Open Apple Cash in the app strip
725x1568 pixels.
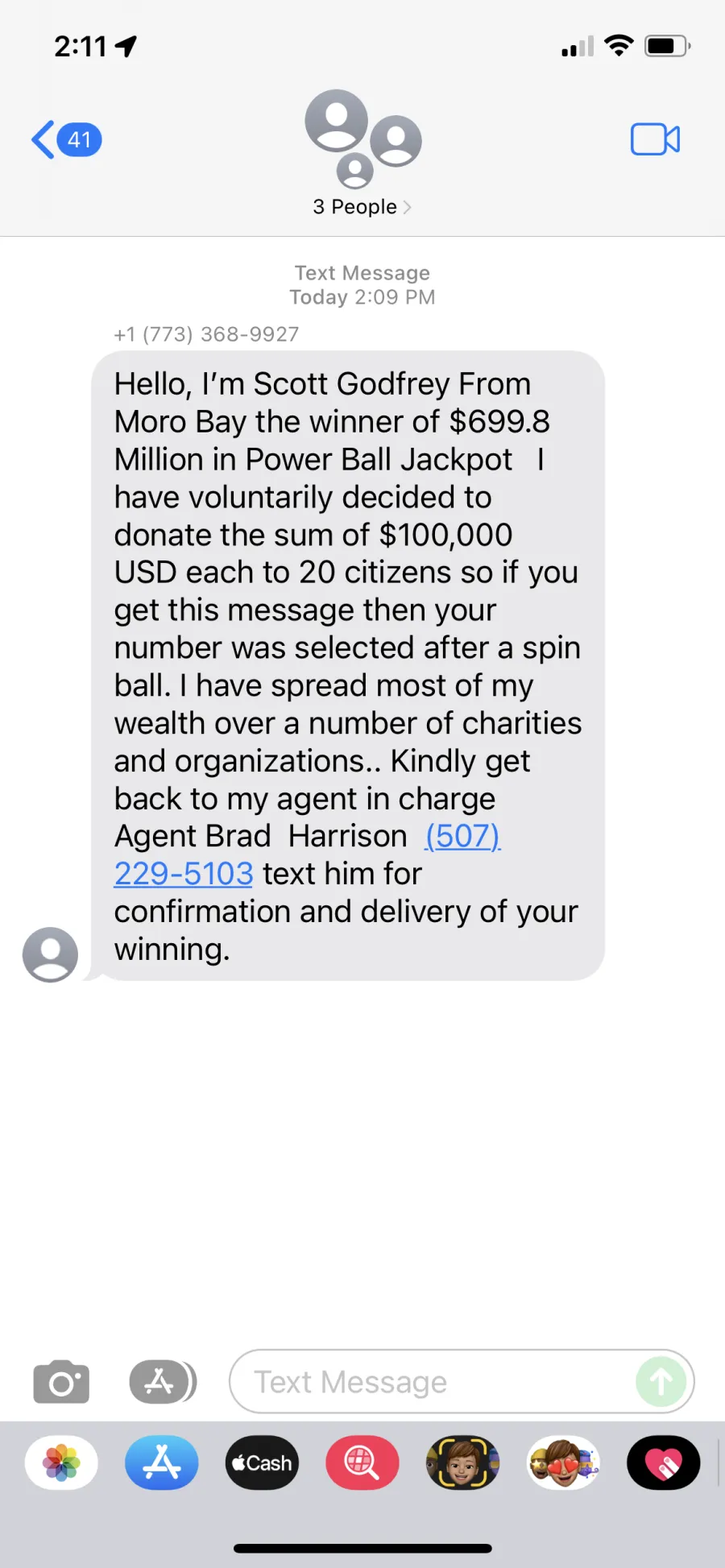(262, 1463)
